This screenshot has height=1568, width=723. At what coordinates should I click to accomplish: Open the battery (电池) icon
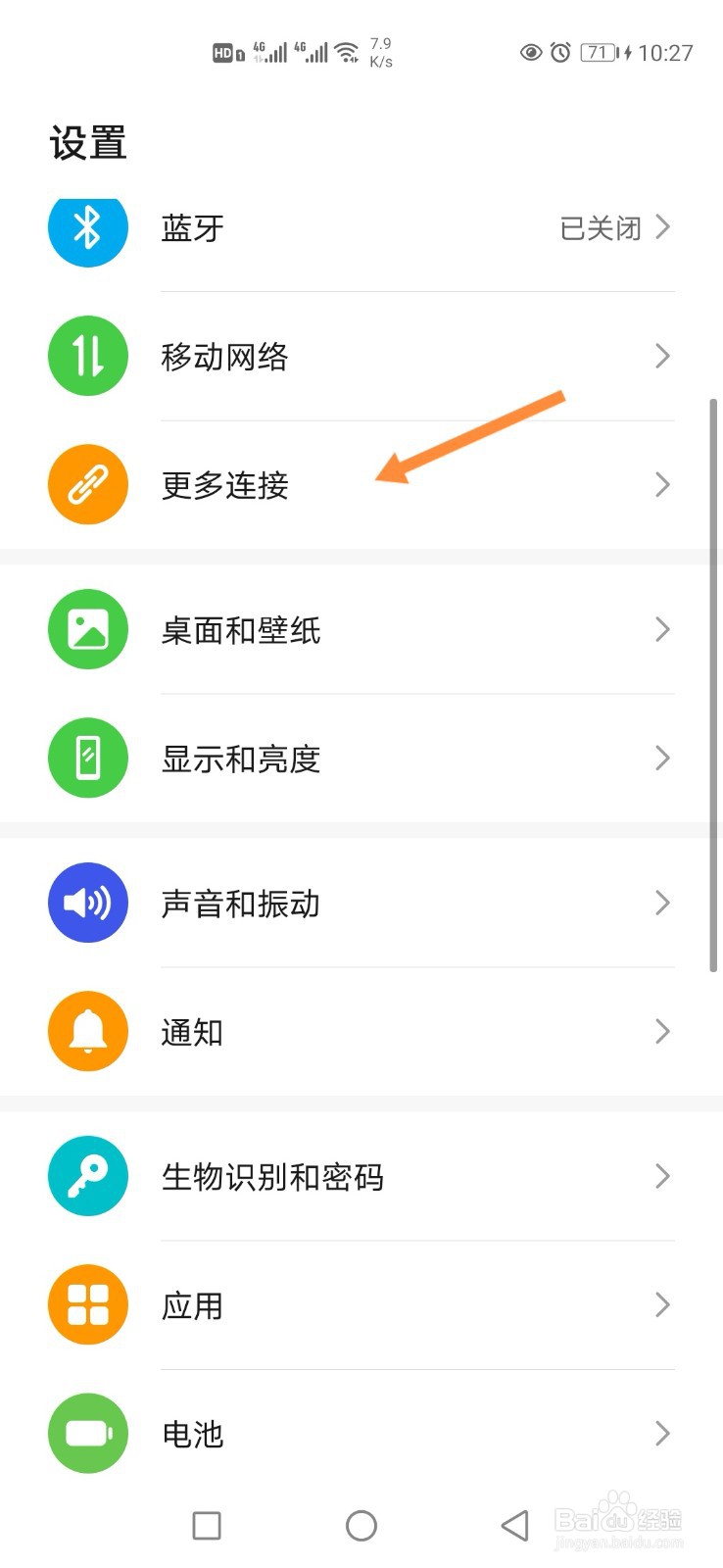[87, 1433]
